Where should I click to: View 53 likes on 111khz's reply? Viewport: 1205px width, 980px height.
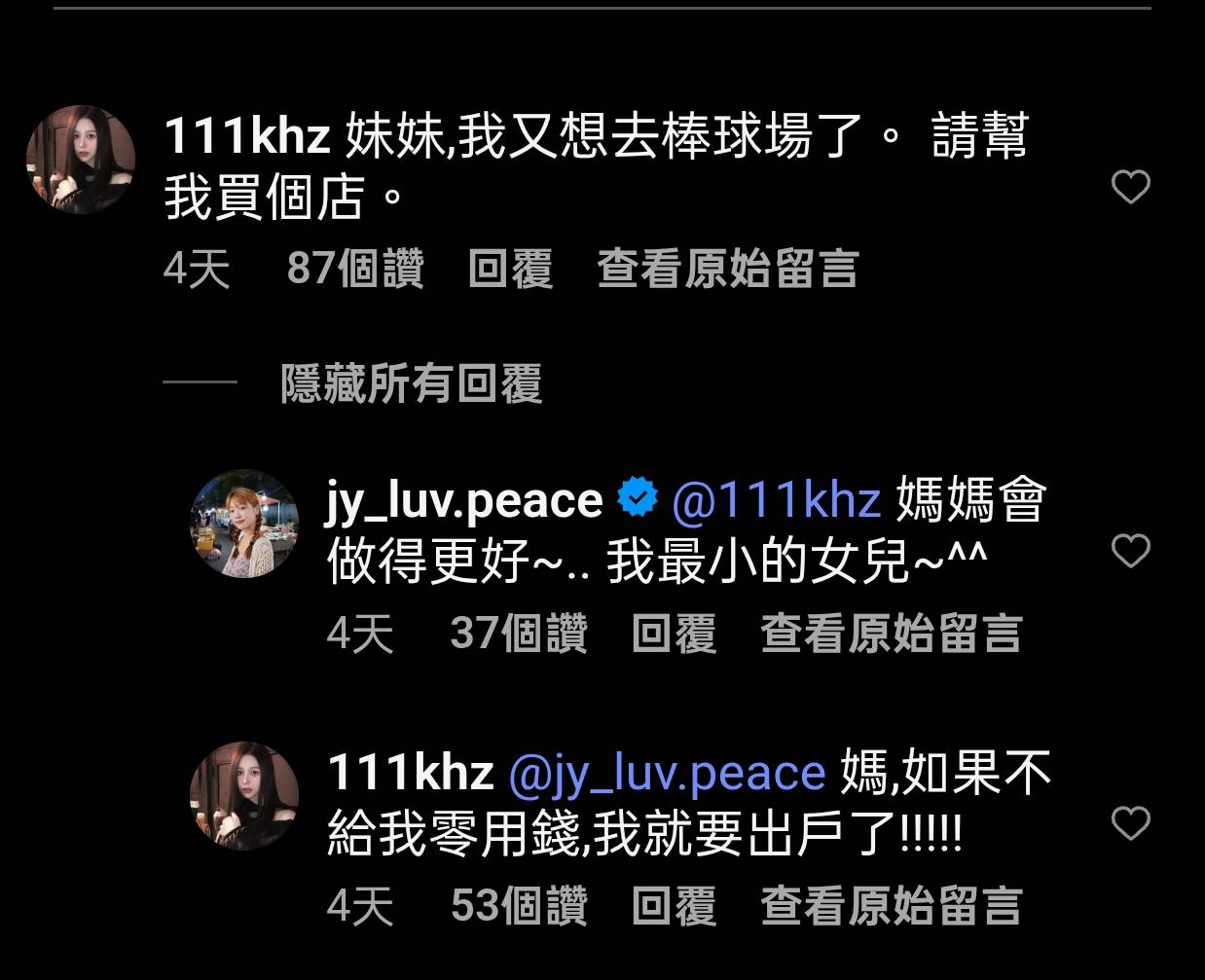click(x=519, y=906)
